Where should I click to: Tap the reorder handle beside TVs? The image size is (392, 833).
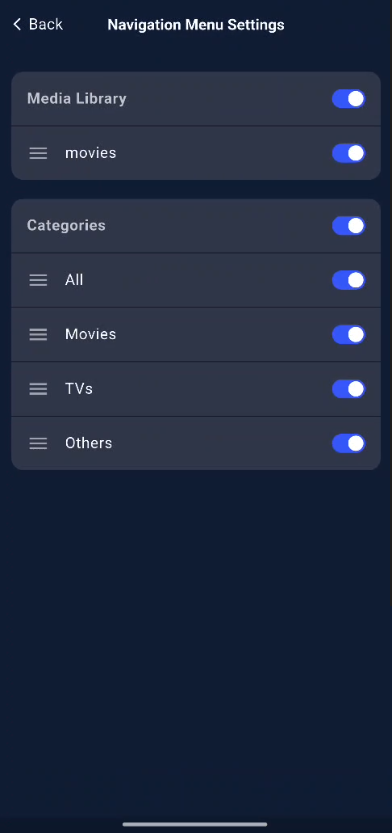pos(38,389)
